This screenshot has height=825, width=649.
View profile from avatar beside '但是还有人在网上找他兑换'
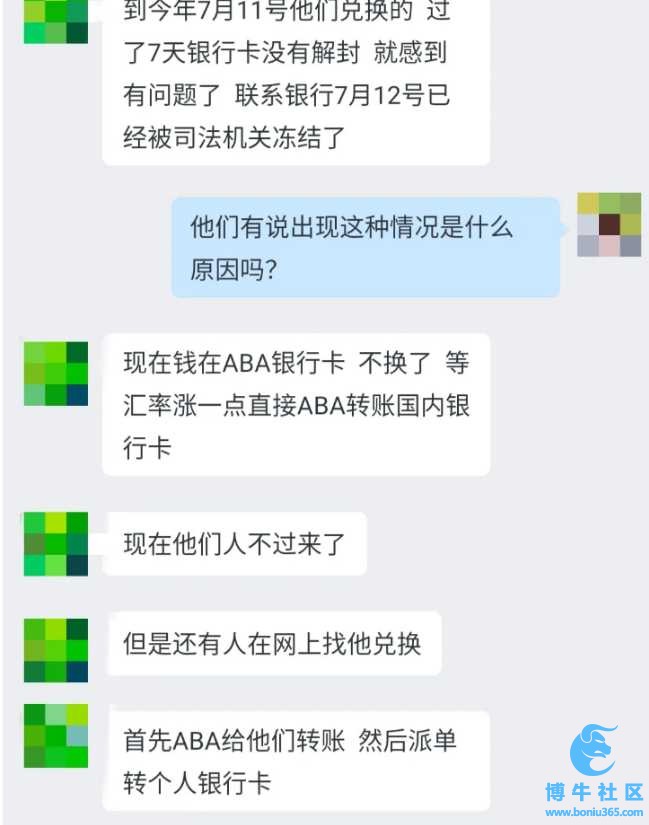56,650
